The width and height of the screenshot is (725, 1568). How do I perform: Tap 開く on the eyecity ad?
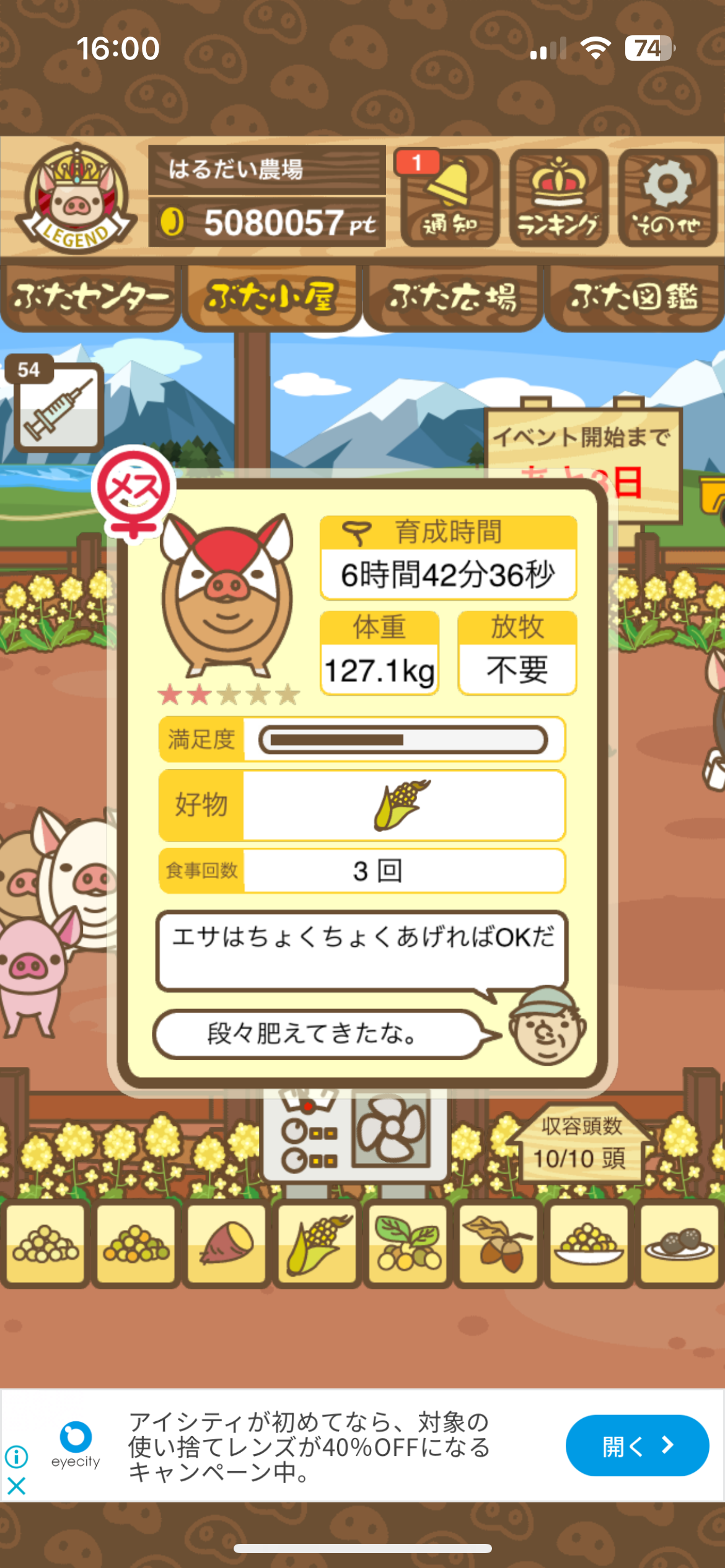tap(636, 1446)
